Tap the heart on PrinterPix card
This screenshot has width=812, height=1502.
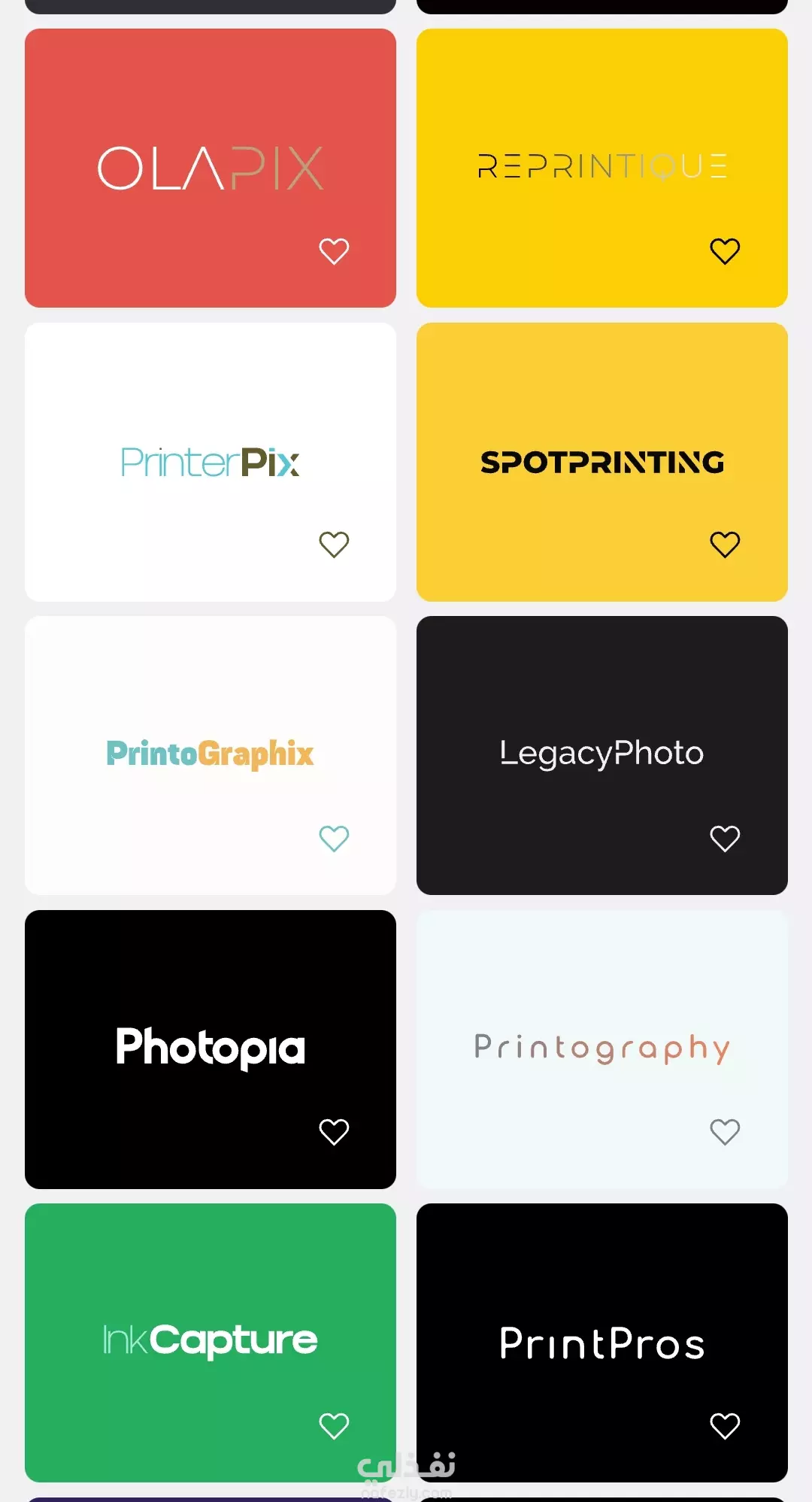334,545
